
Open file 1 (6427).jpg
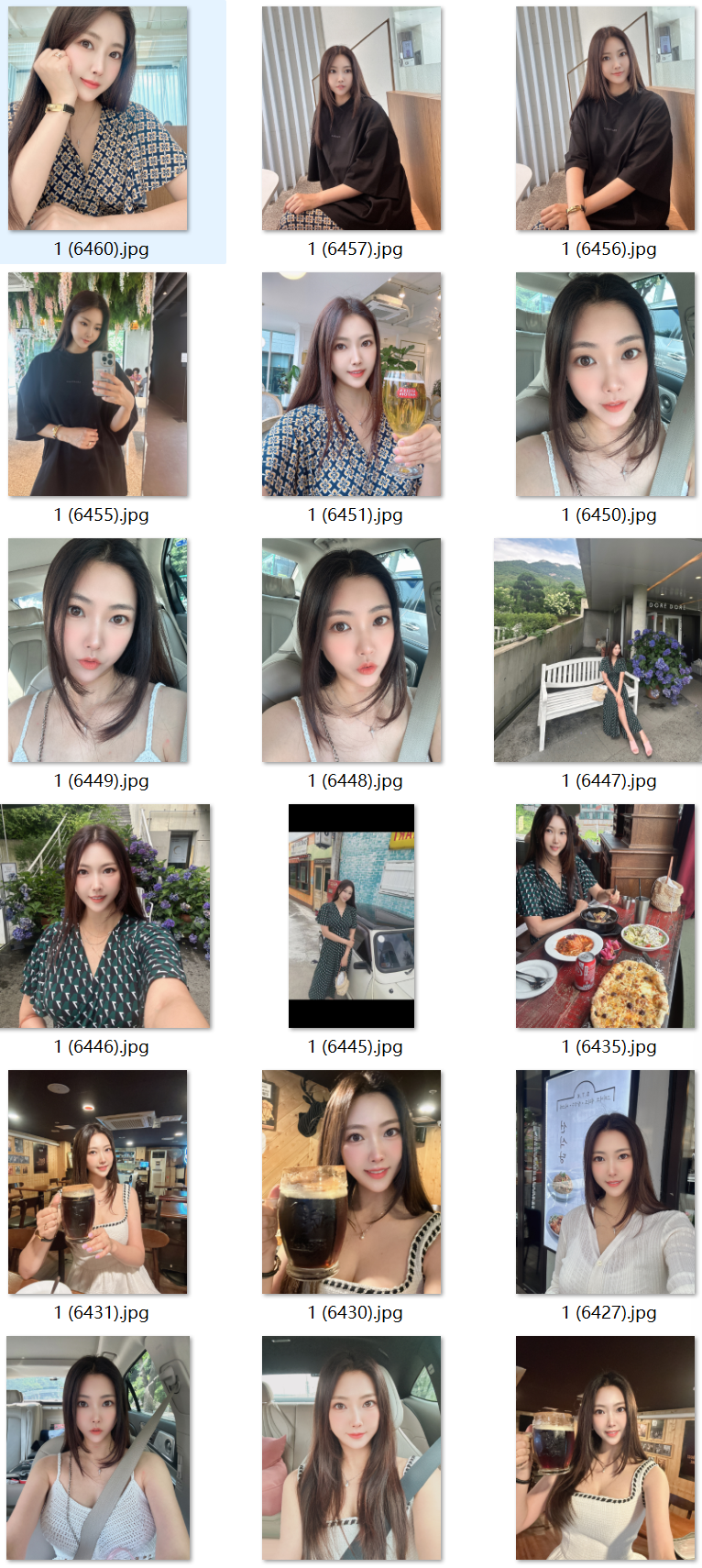click(x=606, y=1183)
